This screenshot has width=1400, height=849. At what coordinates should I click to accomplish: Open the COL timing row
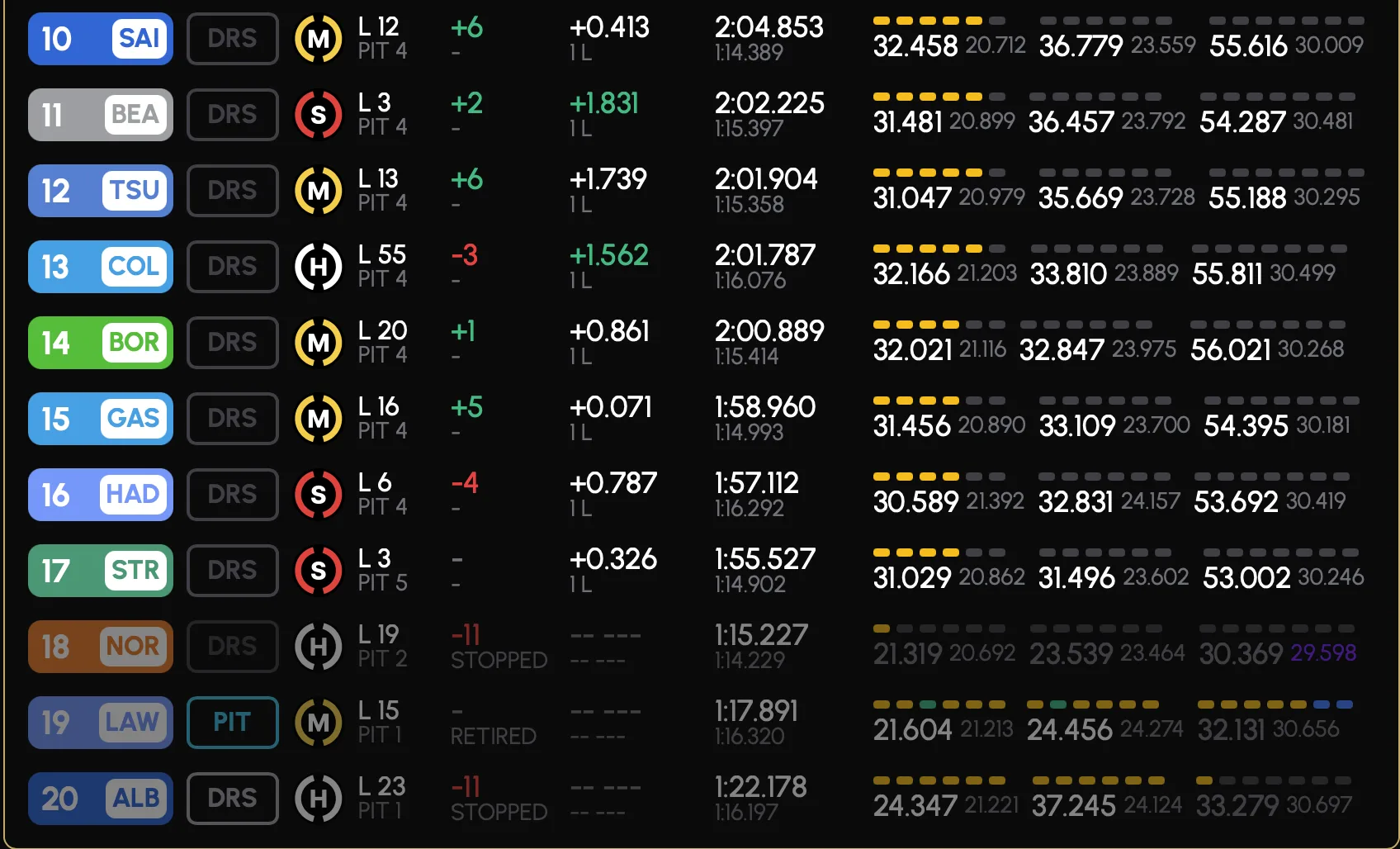pos(101,267)
